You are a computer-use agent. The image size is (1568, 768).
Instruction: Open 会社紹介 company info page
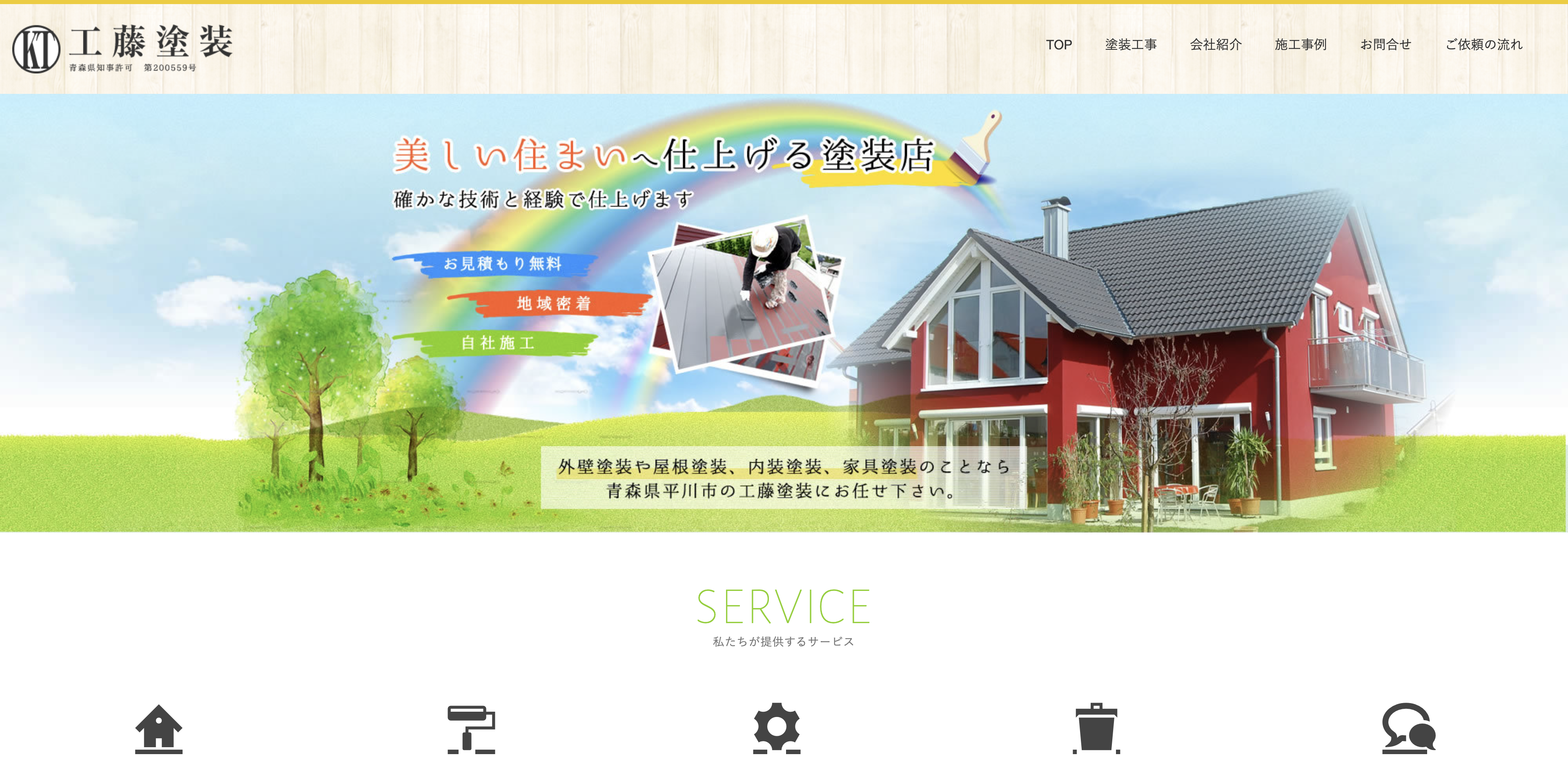coord(1216,45)
